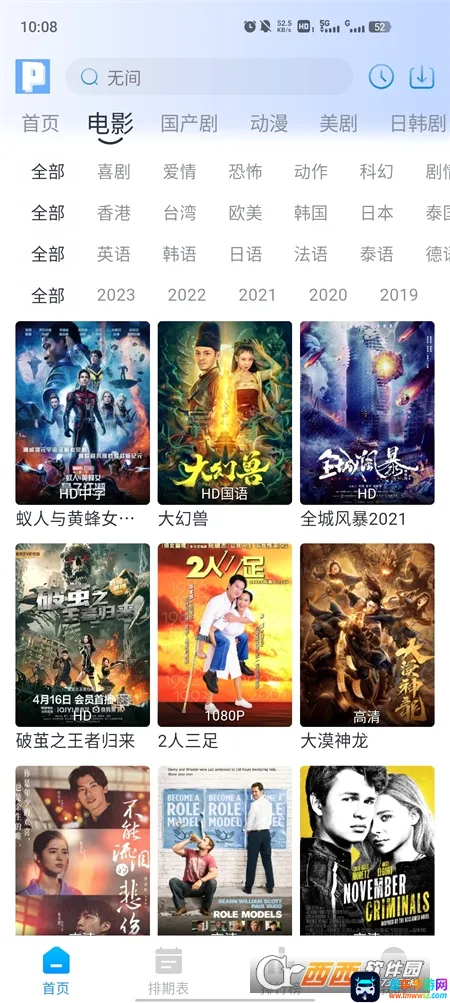
Task: Choose the 英语 language filter
Action: (114, 254)
